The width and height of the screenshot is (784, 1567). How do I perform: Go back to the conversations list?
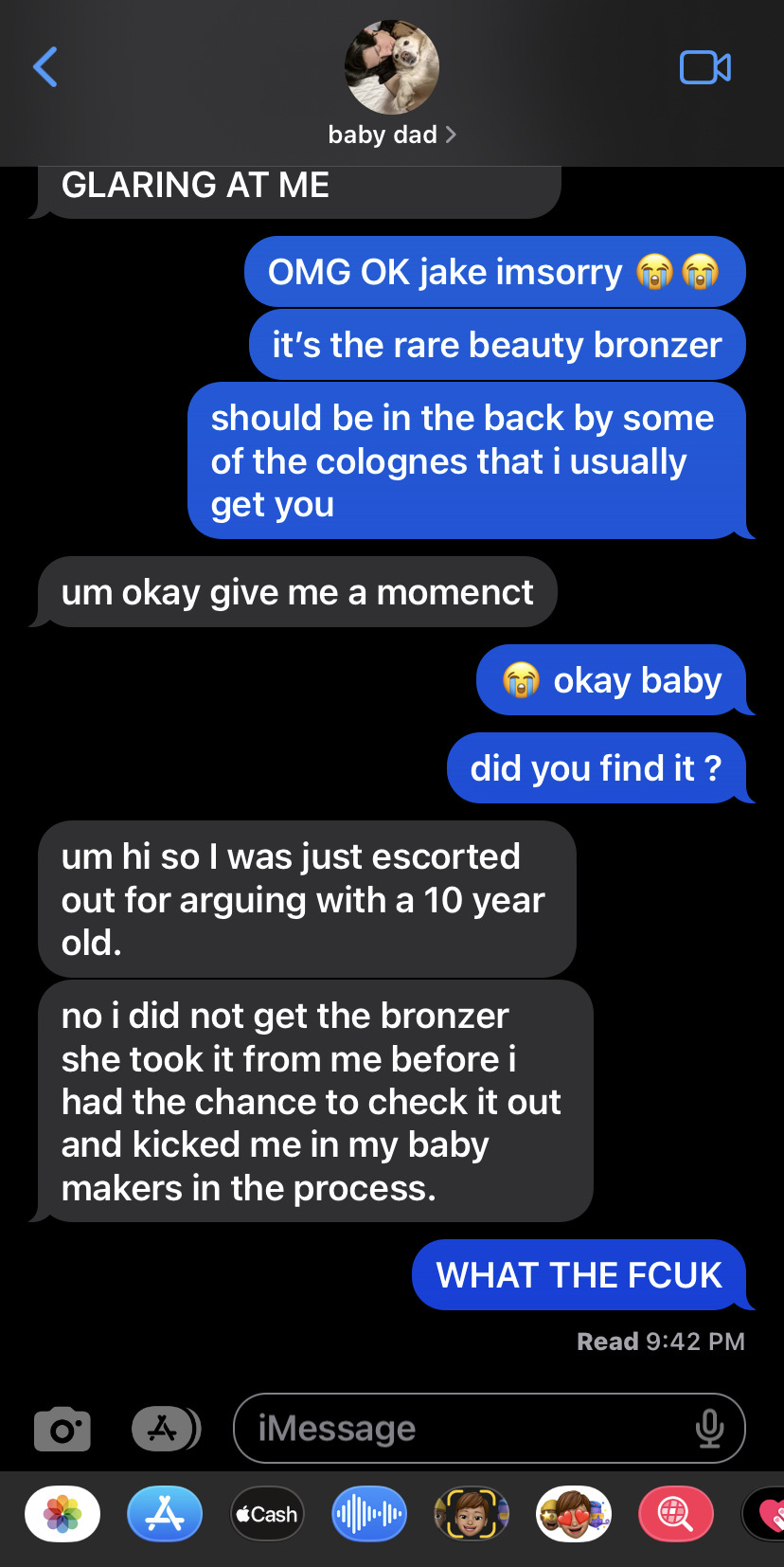pyautogui.click(x=45, y=67)
